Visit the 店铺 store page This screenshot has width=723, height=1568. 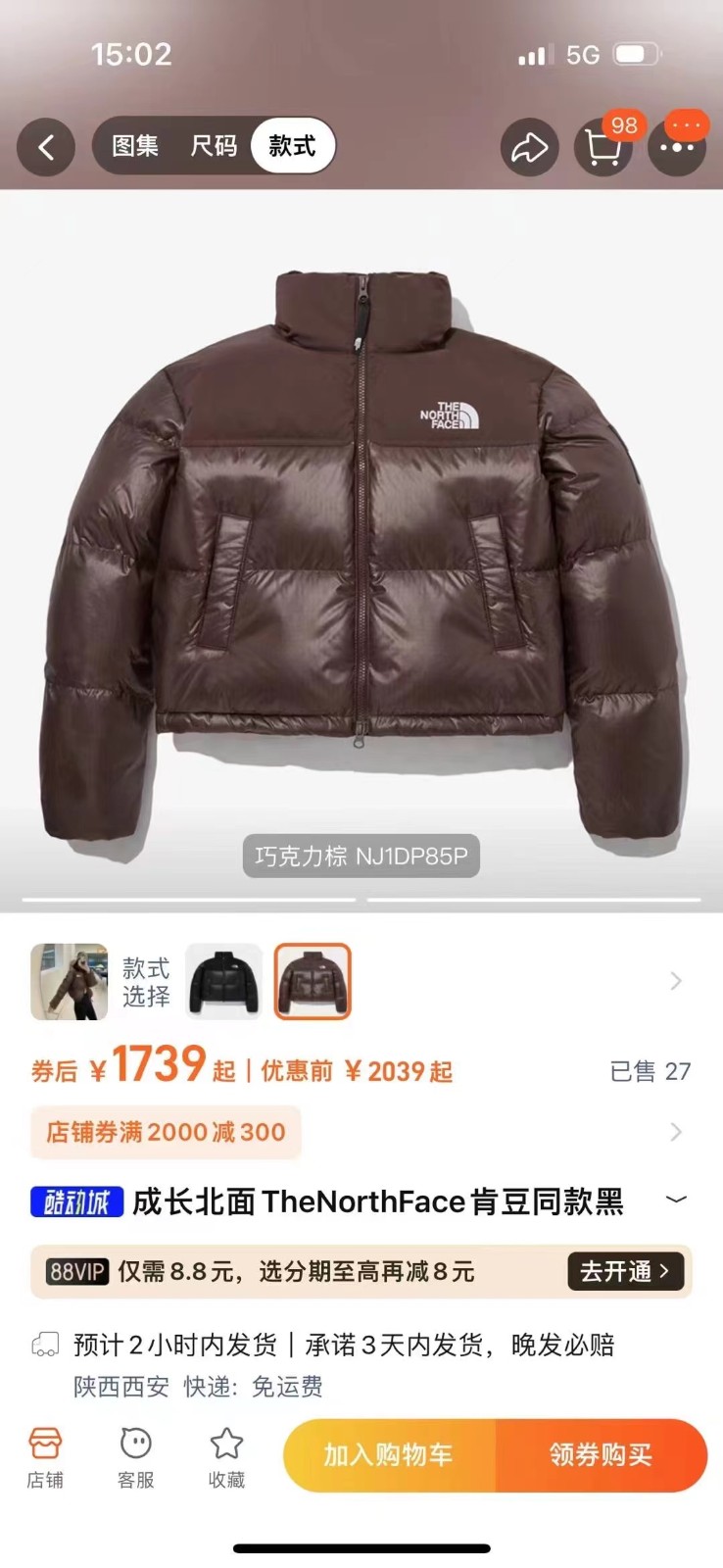[45, 1457]
